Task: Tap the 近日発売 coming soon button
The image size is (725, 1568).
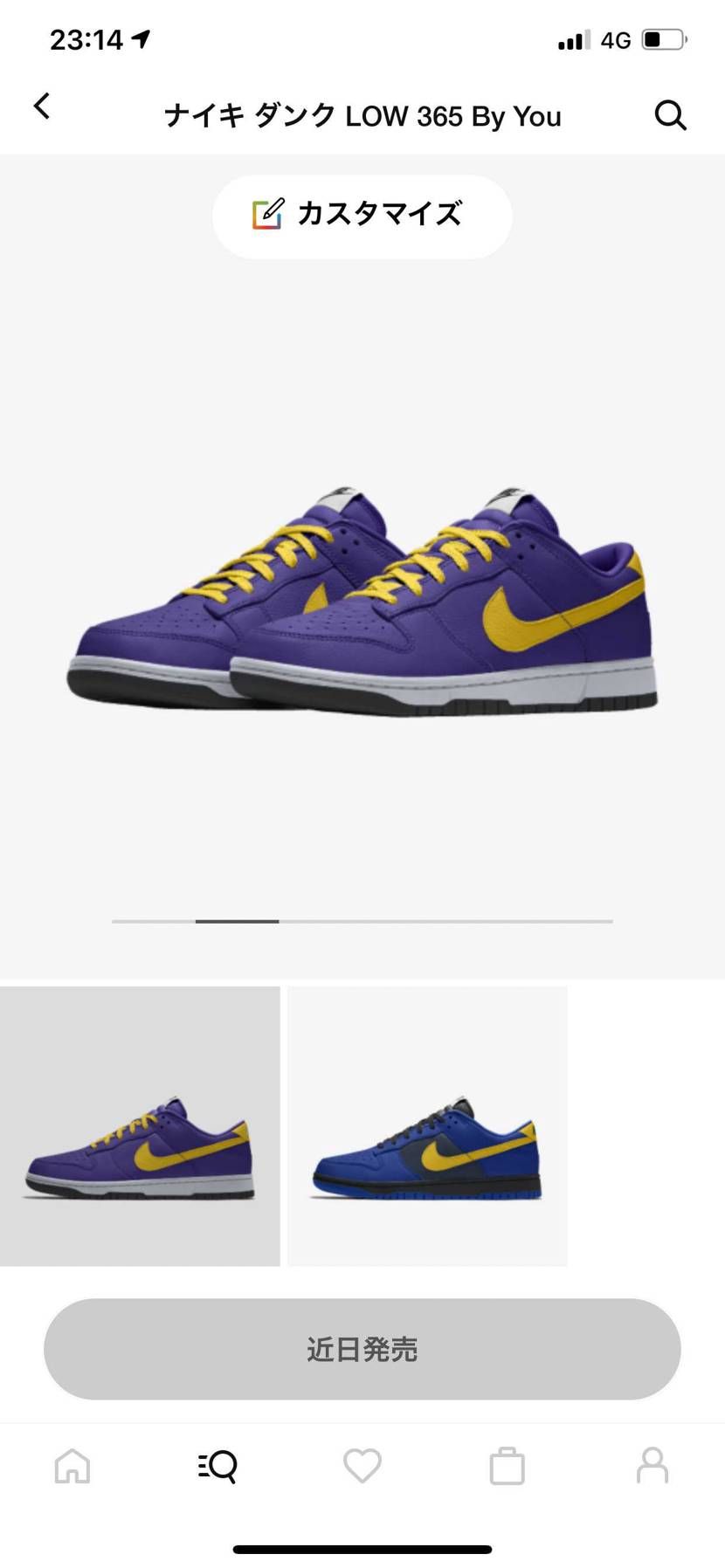Action: click(362, 1349)
